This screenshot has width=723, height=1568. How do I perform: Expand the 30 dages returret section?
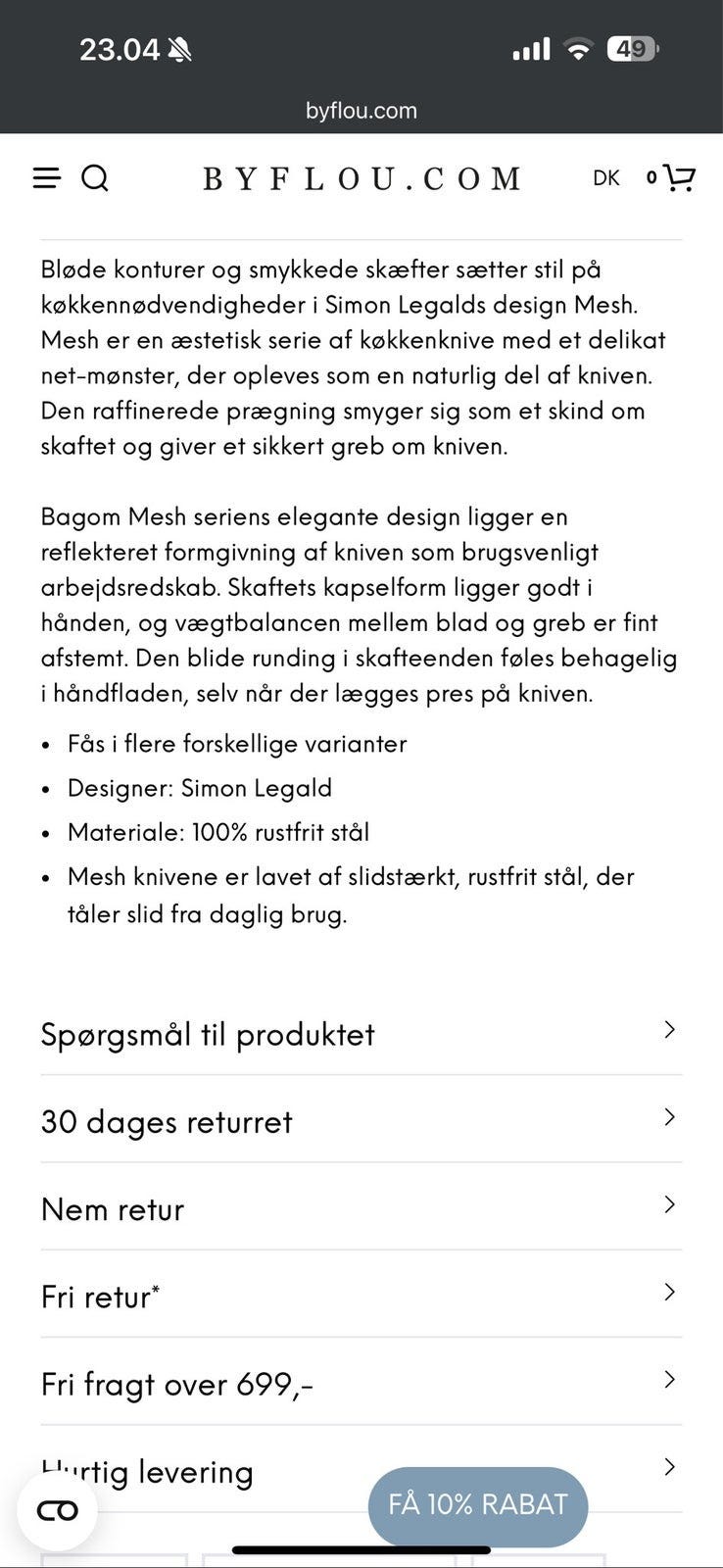click(x=361, y=1120)
